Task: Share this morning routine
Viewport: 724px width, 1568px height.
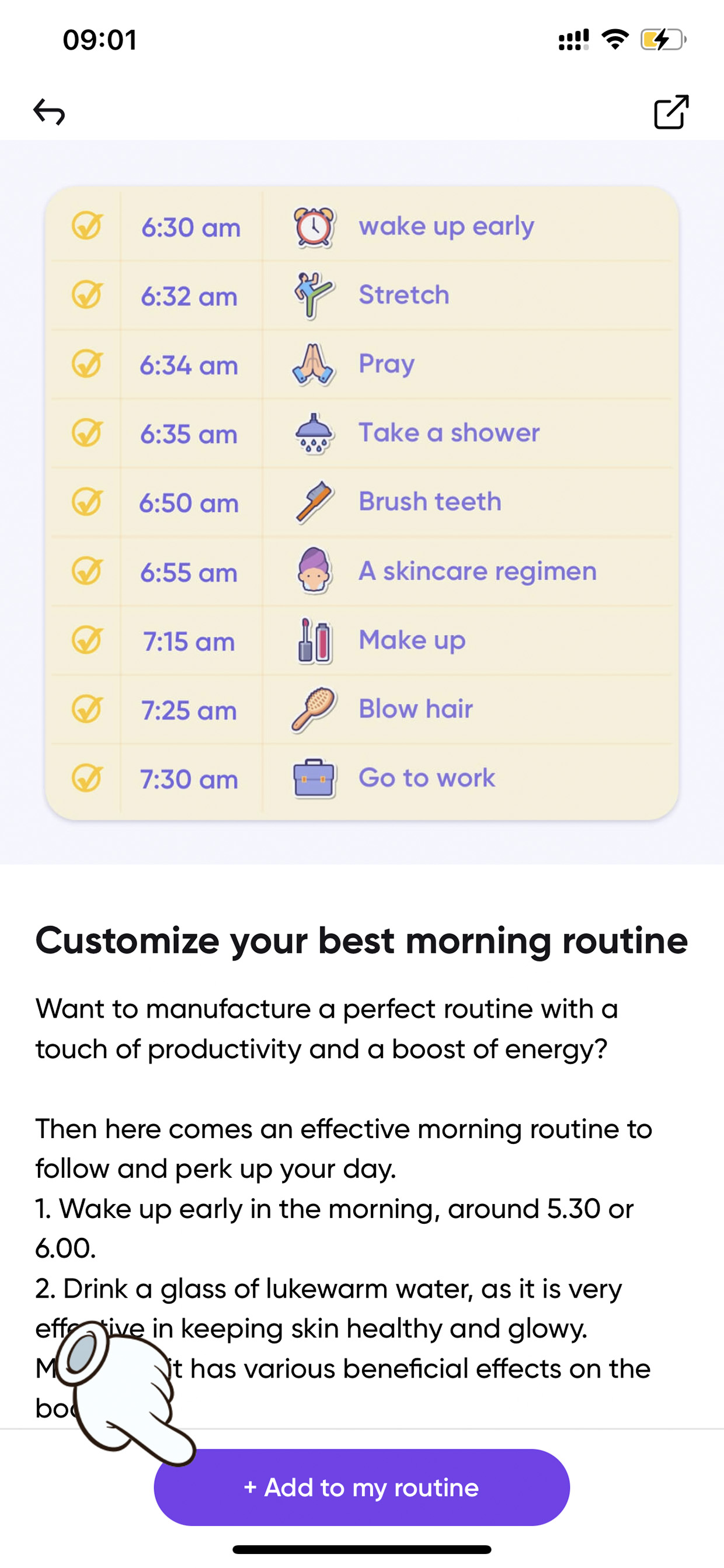Action: (671, 112)
